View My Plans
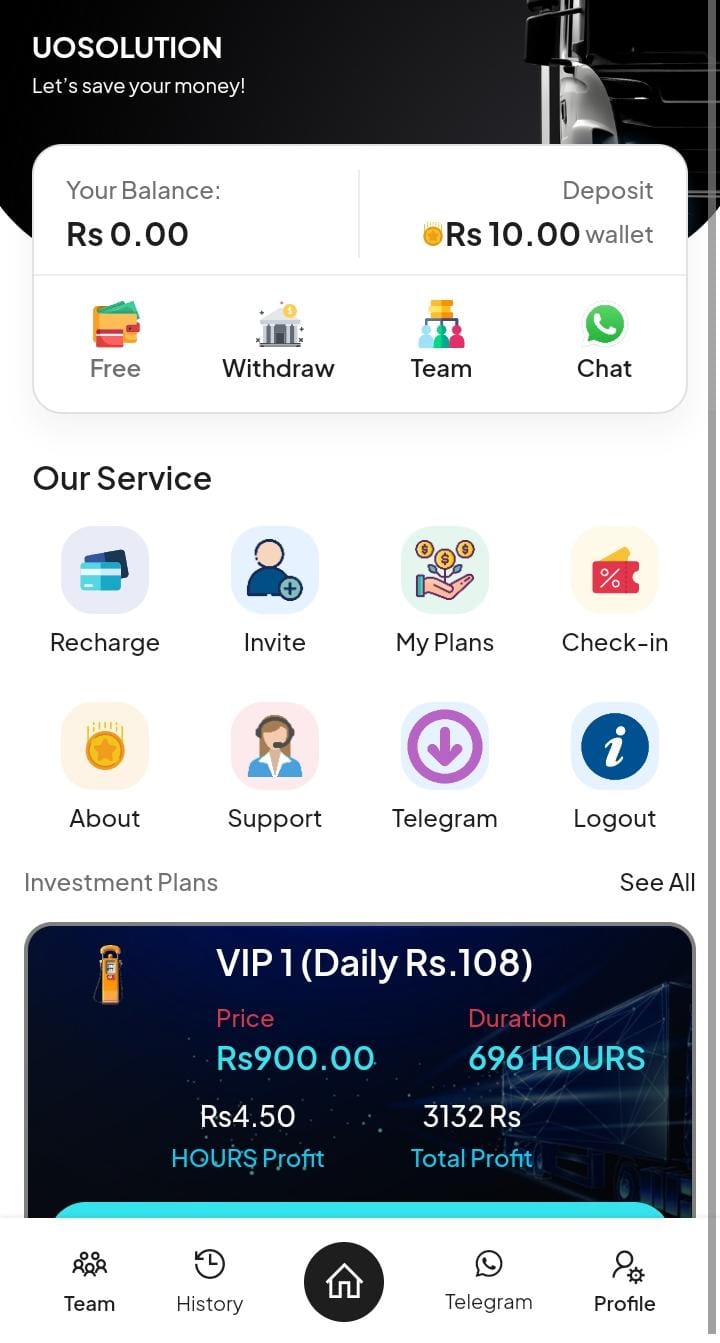The width and height of the screenshot is (720, 1343). pos(445,590)
